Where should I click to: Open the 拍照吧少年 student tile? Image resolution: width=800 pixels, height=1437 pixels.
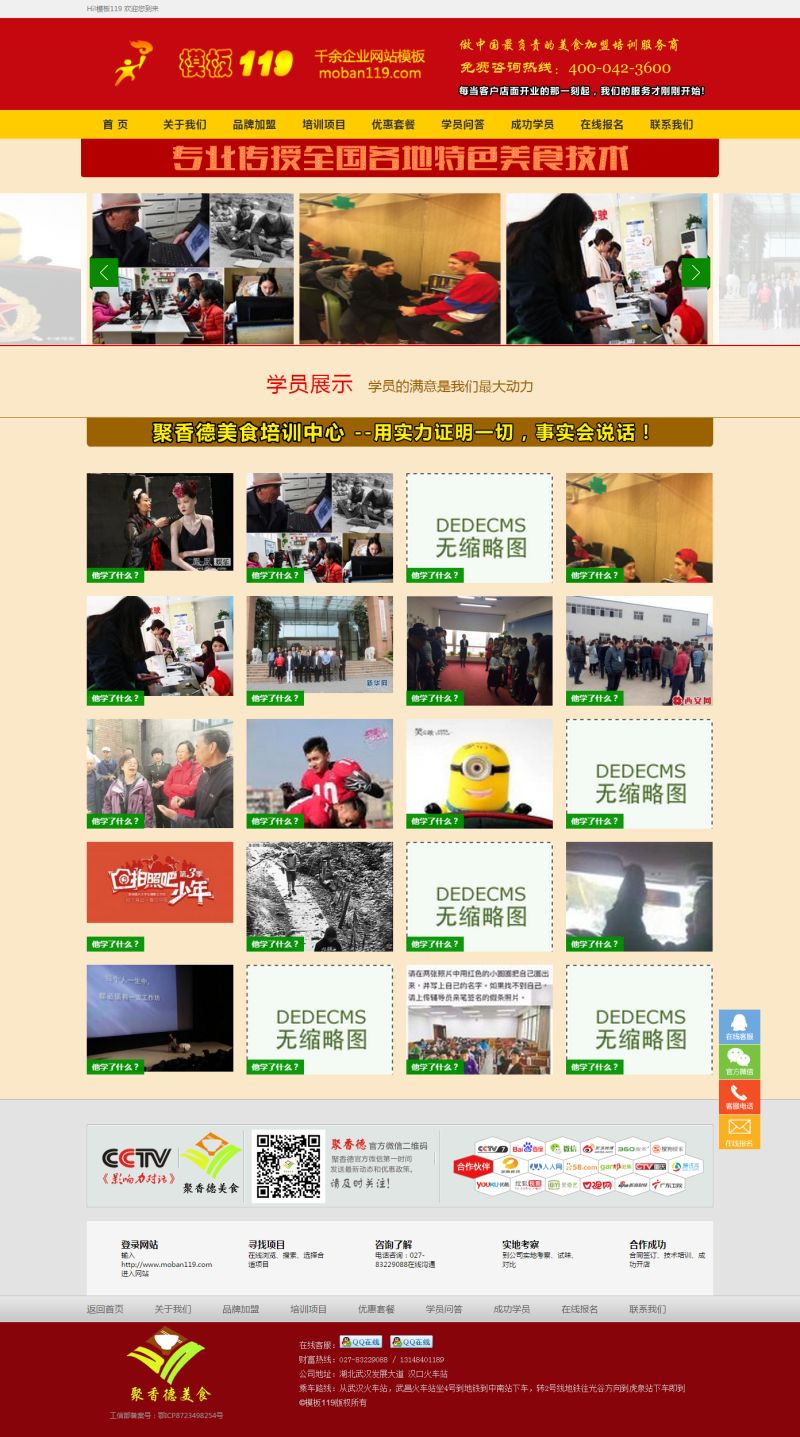click(x=159, y=883)
